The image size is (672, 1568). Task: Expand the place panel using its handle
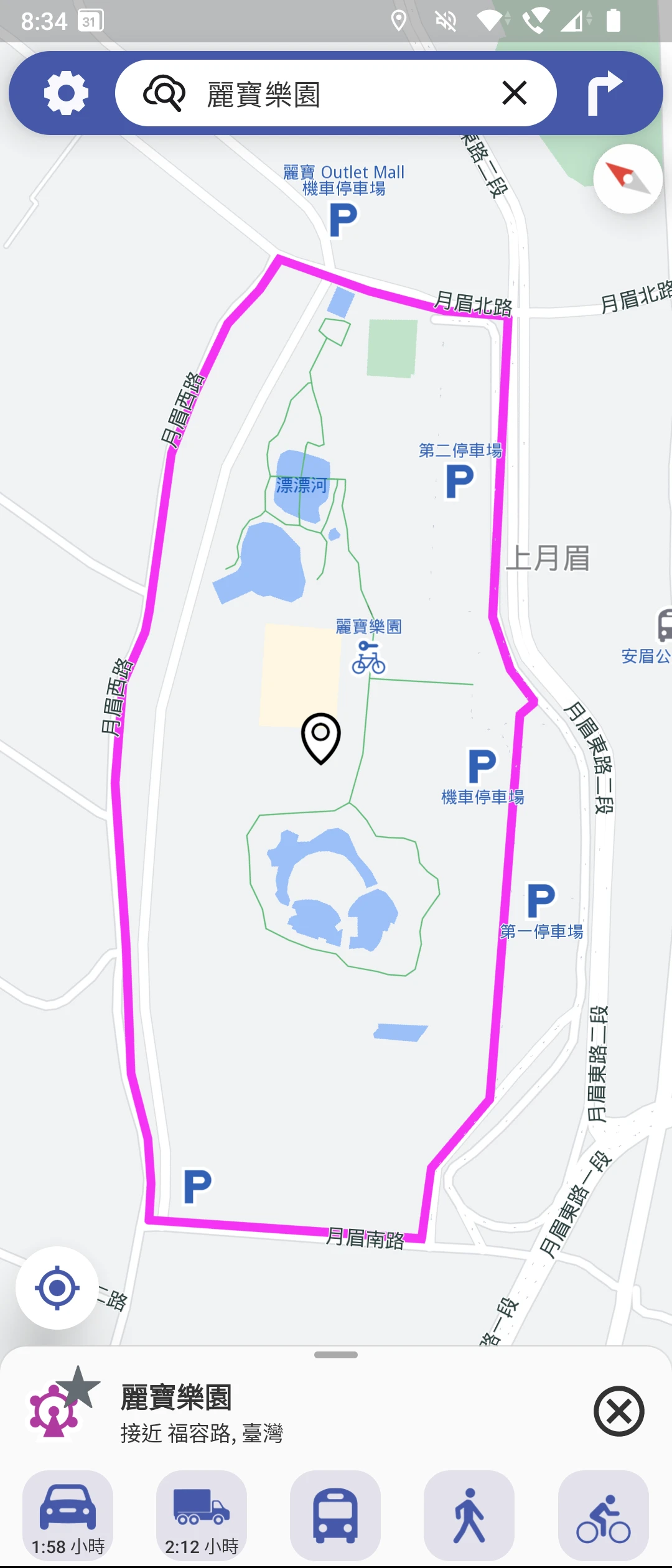tap(336, 1355)
